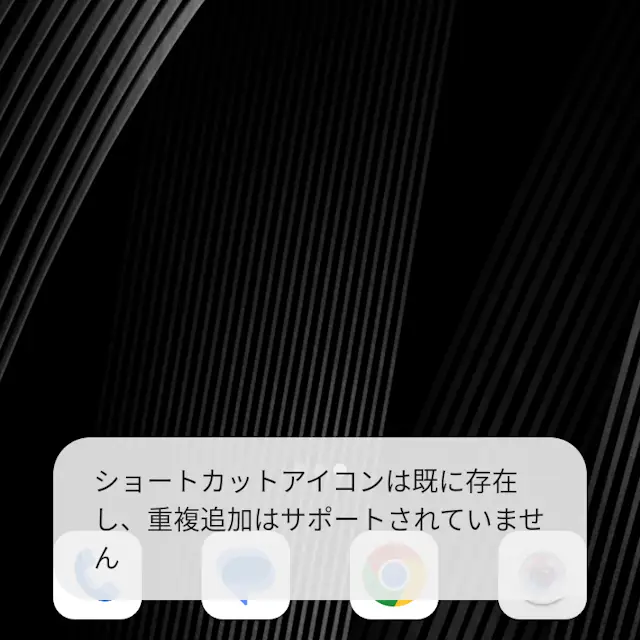Launch the Messages app

(x=245, y=574)
